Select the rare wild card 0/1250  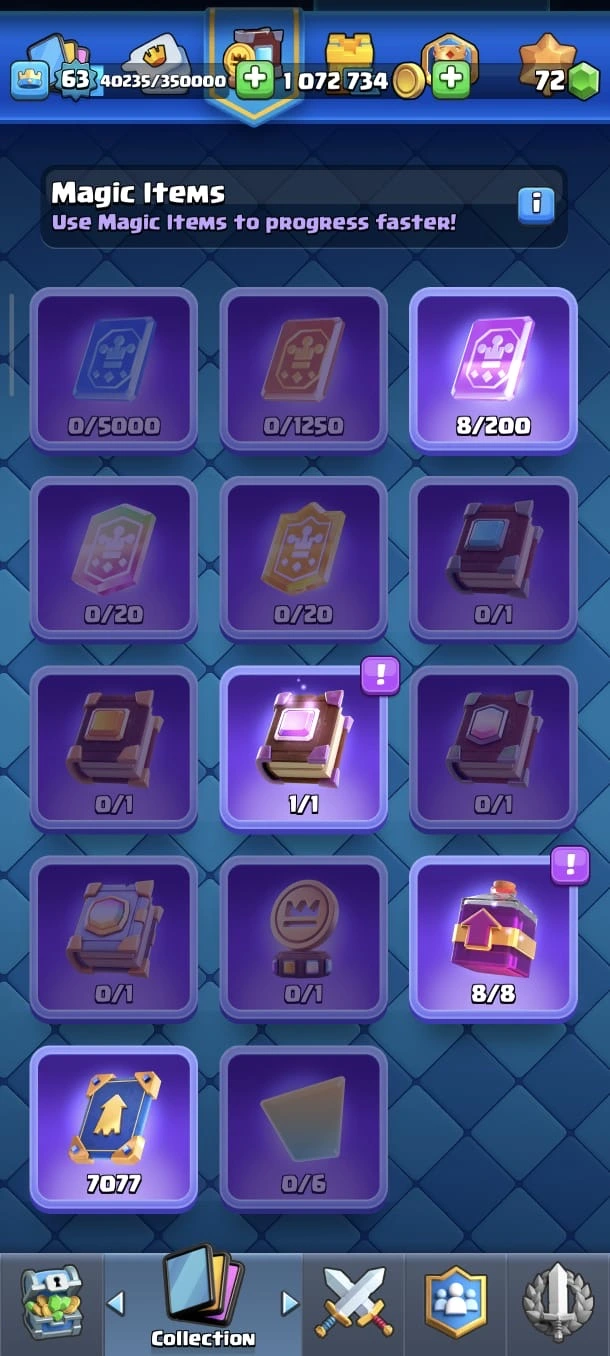[303, 370]
